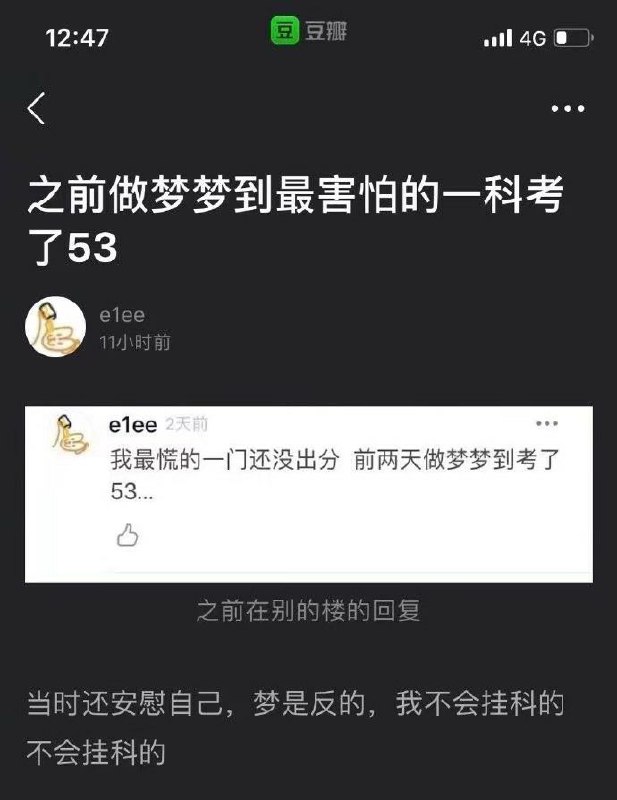617x800 pixels.
Task: Open the post author's avatar
Action: pyautogui.click(x=55, y=327)
